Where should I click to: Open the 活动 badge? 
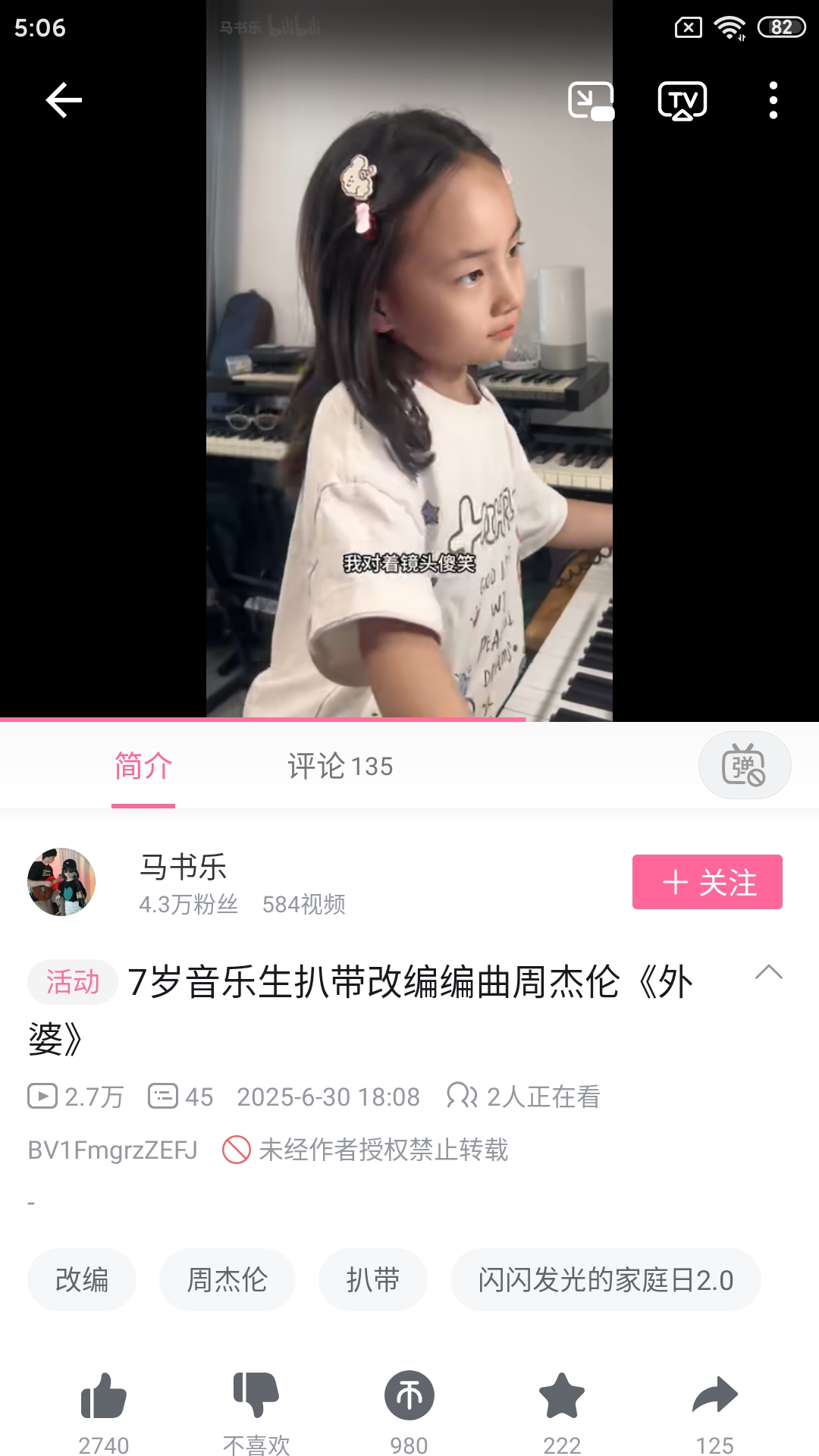coord(73,982)
